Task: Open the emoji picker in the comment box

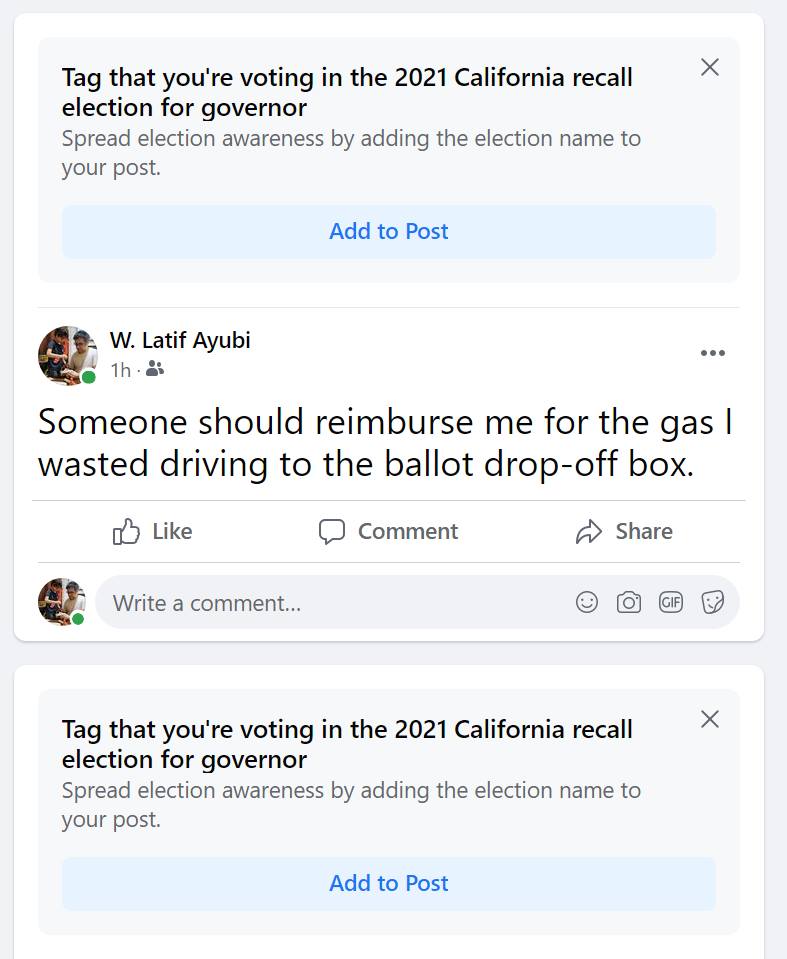Action: click(x=587, y=602)
